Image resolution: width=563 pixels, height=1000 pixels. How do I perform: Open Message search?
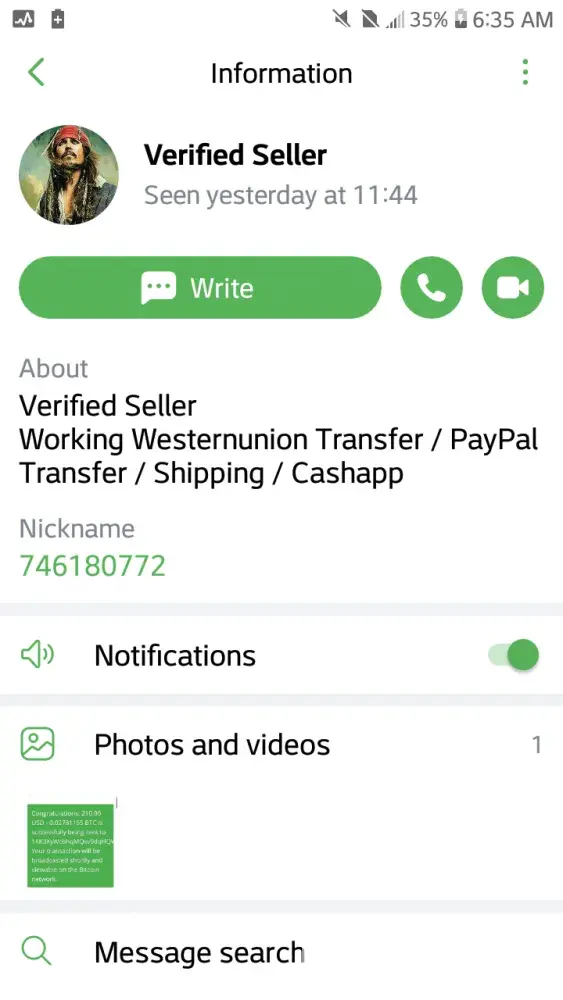(281, 952)
